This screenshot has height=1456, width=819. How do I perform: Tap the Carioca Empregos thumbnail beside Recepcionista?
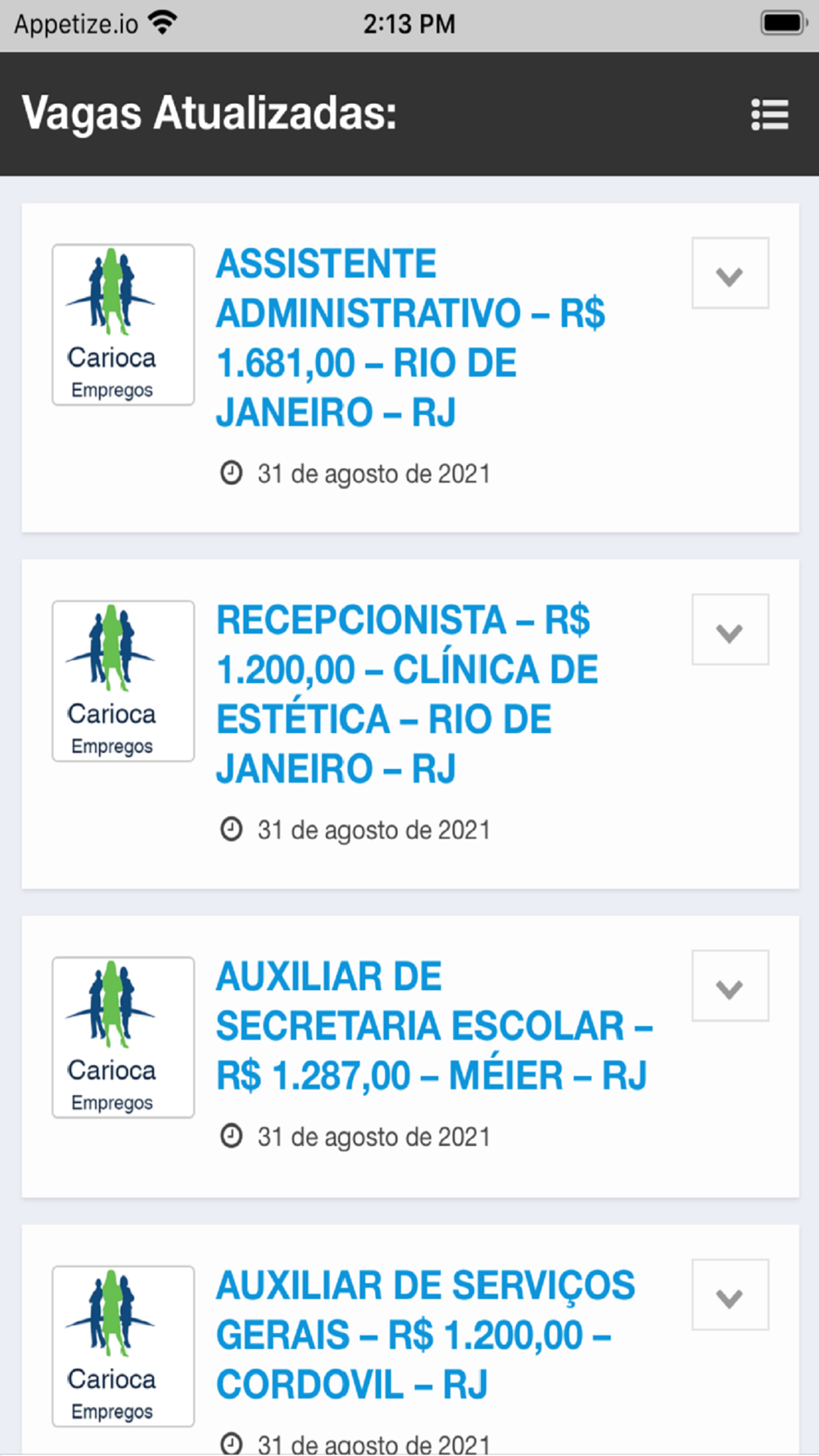tap(124, 681)
